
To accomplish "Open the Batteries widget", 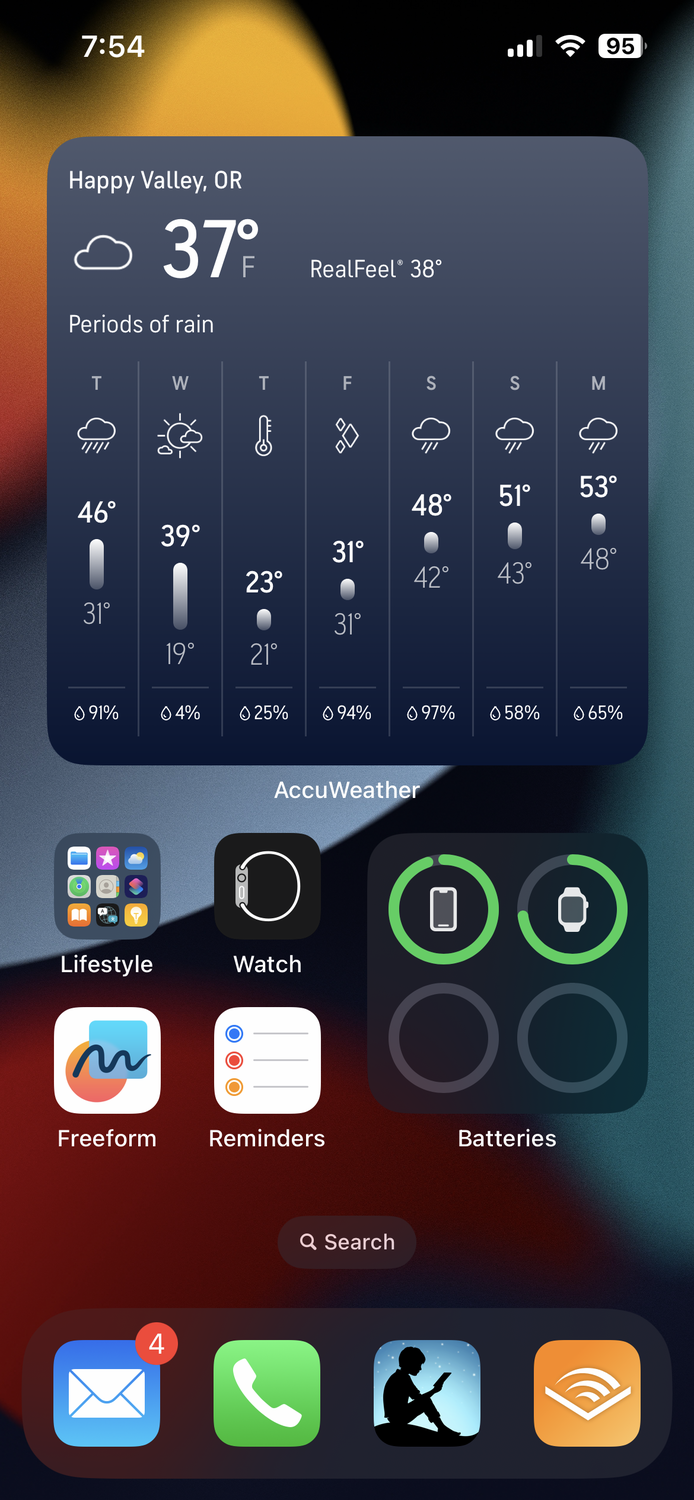I will (x=507, y=972).
